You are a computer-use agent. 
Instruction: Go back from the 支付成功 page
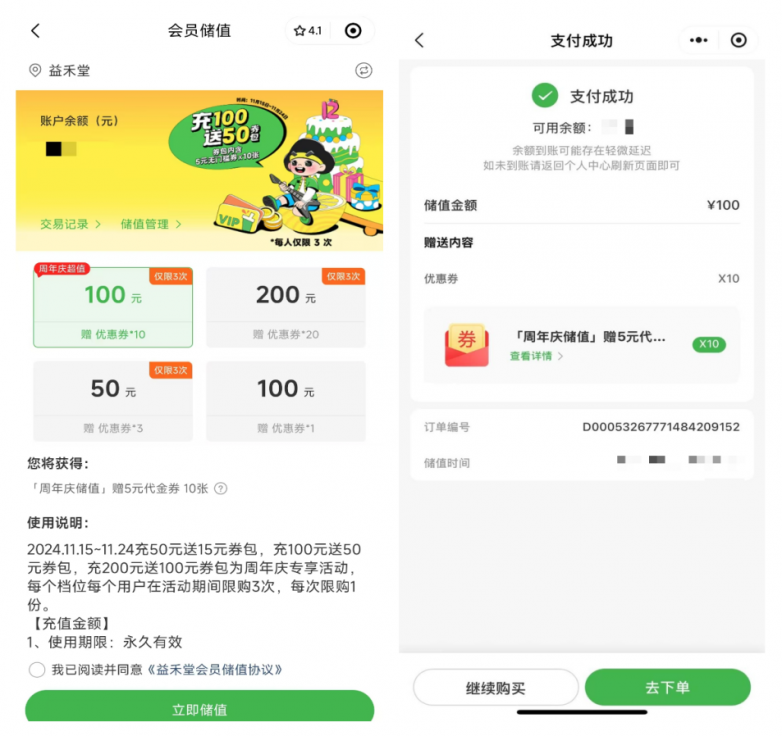click(419, 40)
